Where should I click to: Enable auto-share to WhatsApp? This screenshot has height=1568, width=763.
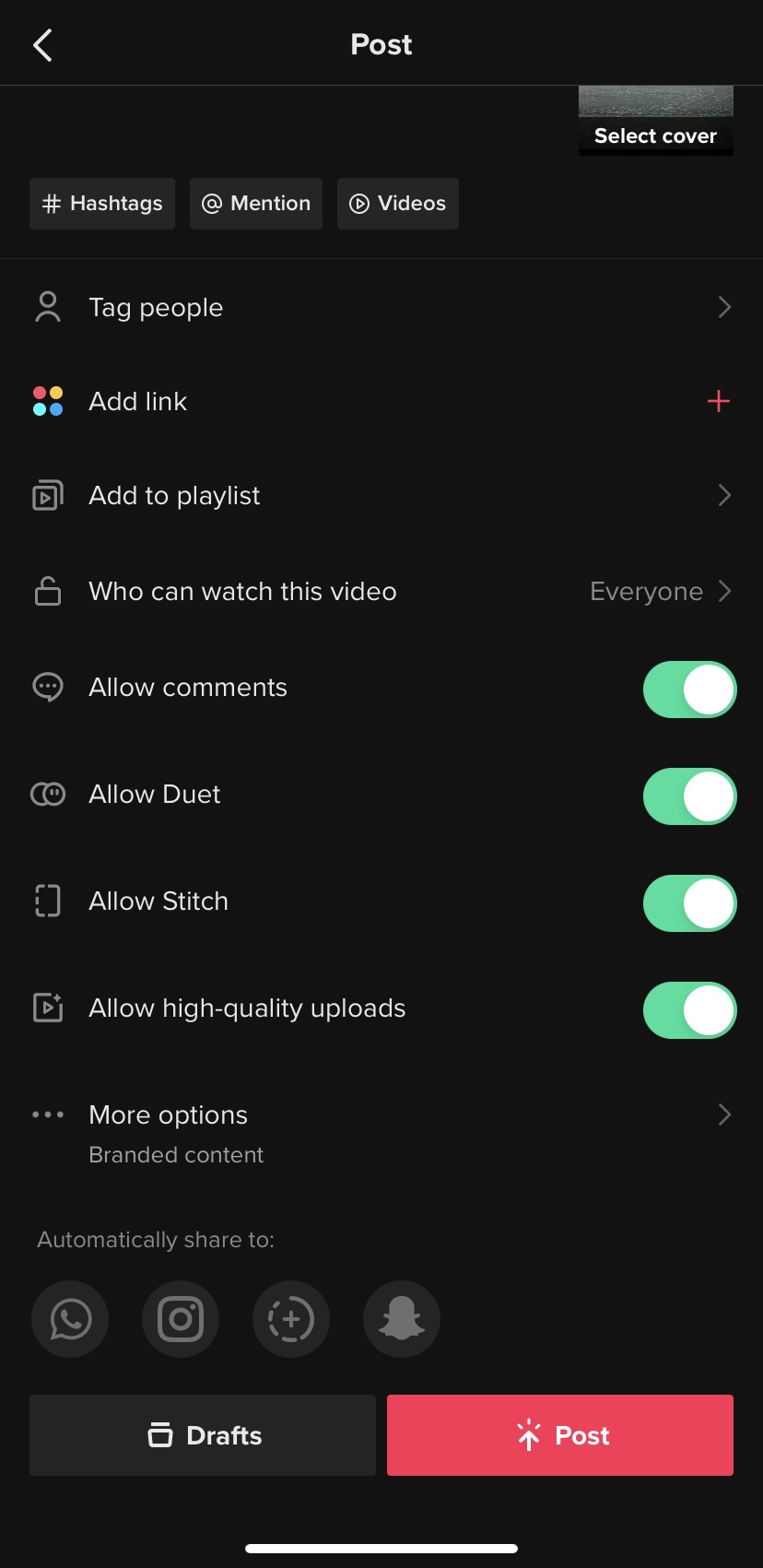click(x=70, y=1319)
